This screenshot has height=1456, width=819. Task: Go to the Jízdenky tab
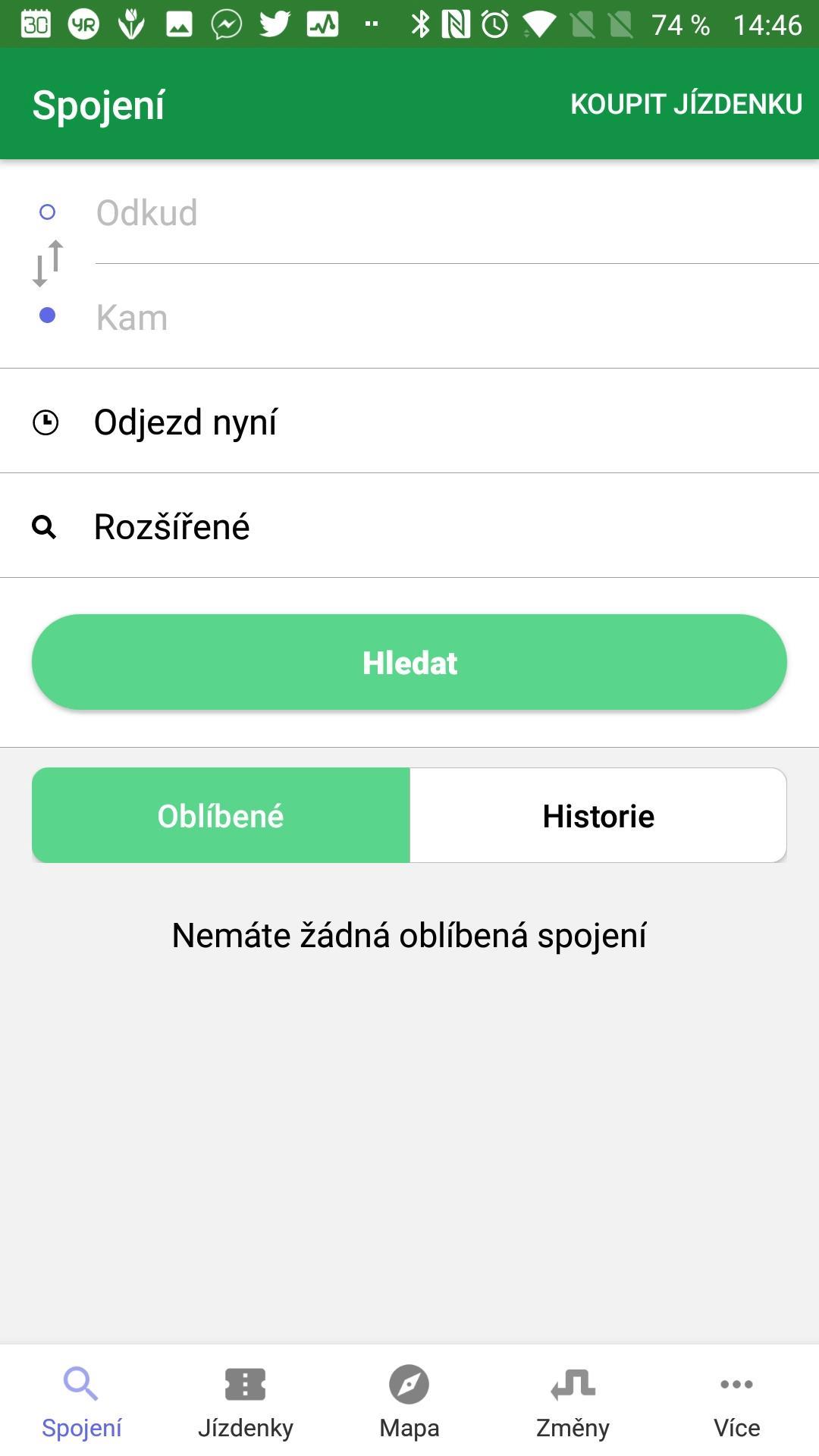coord(246,1403)
